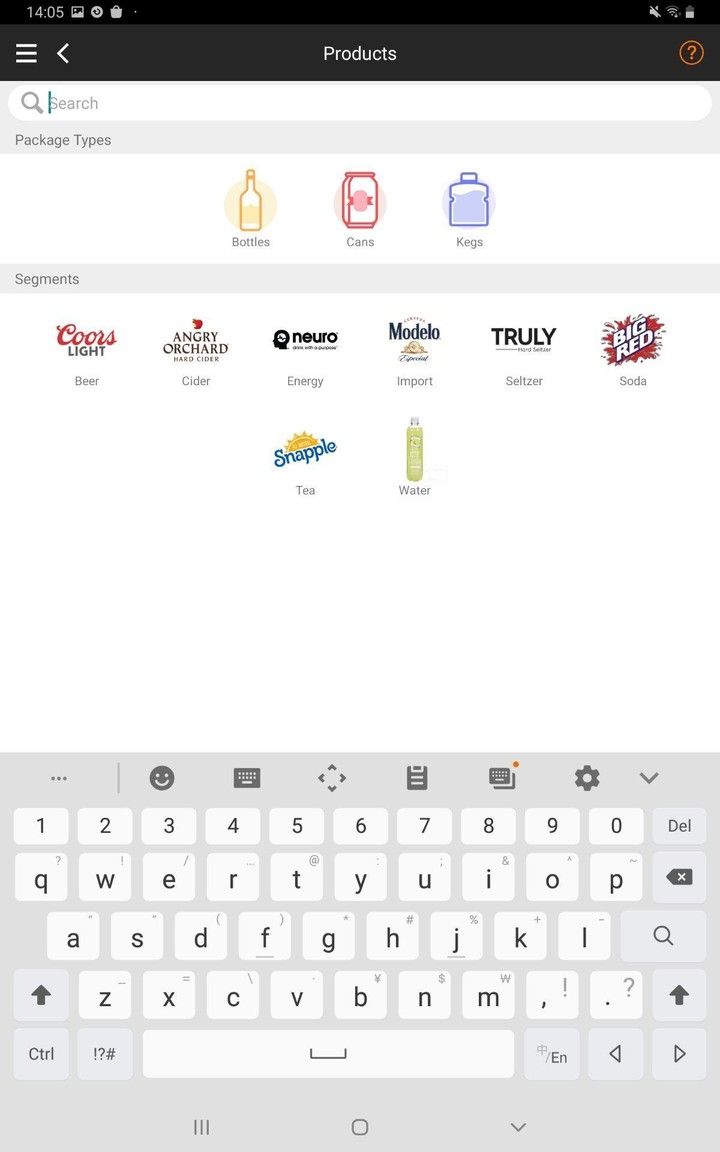Select the Water segment

pos(414,451)
